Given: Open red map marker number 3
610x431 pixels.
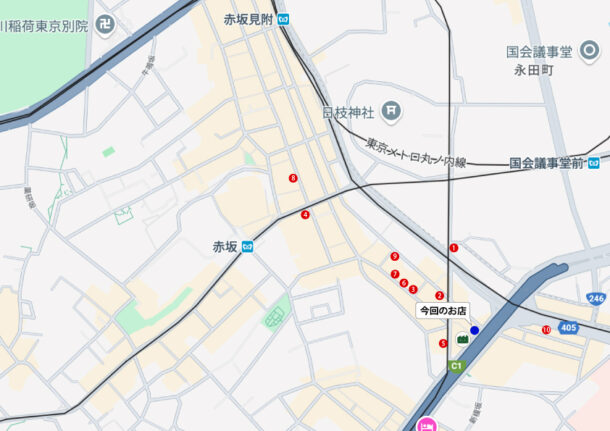Looking at the screenshot, I should (413, 289).
